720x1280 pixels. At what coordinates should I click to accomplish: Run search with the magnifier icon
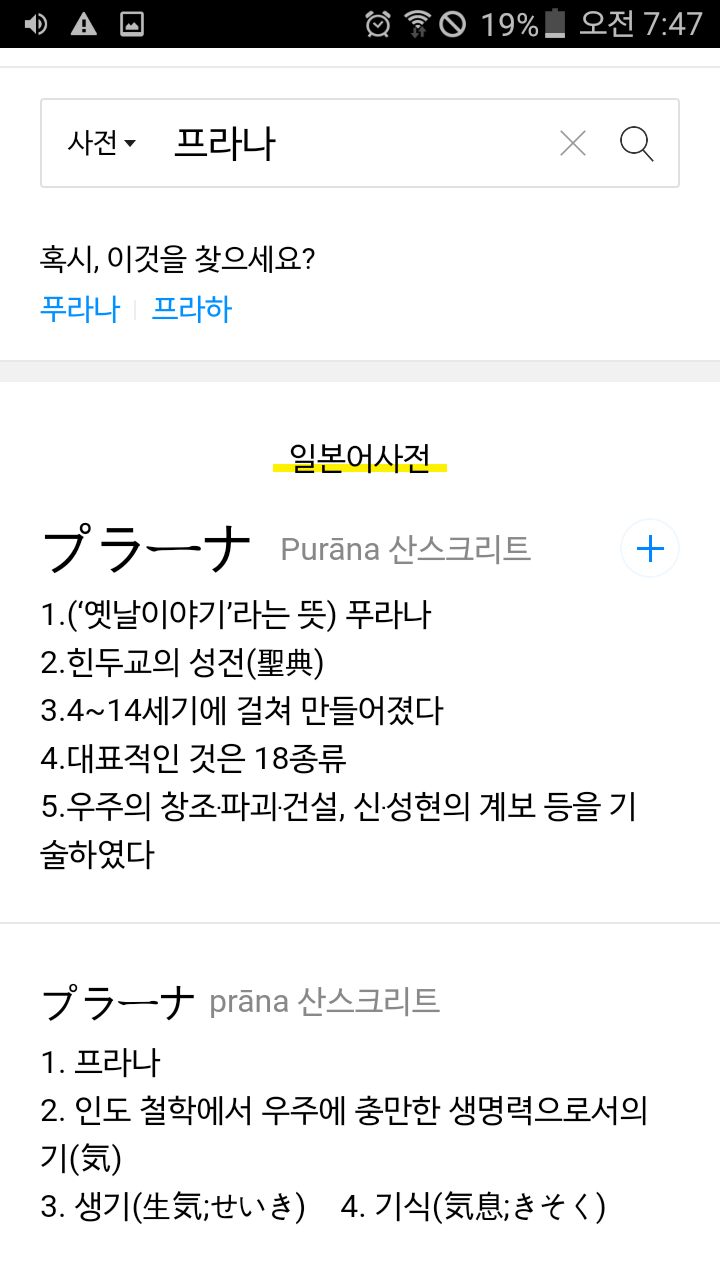click(637, 144)
